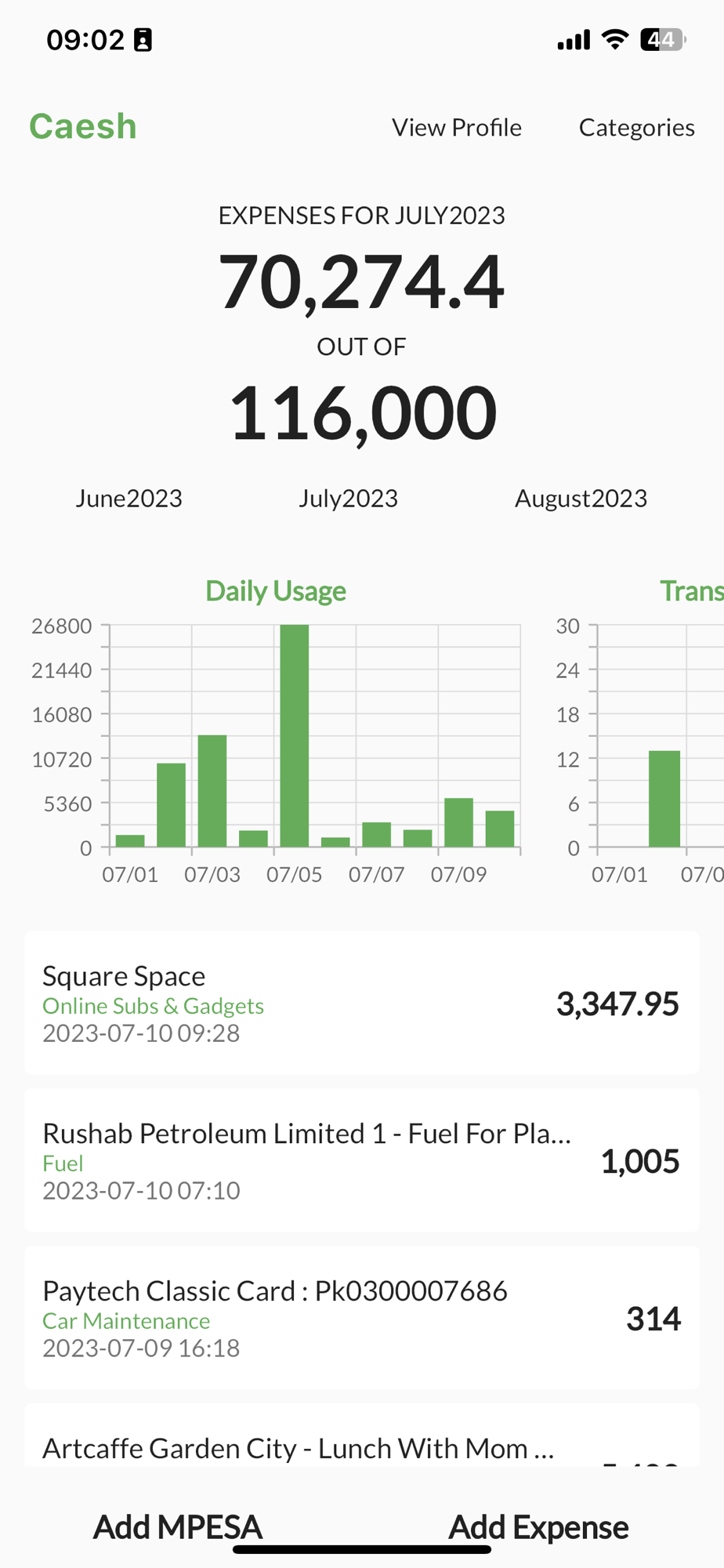Image resolution: width=724 pixels, height=1568 pixels.
Task: Open the Rushab Petroleum fuel expense
Action: coord(361,1160)
